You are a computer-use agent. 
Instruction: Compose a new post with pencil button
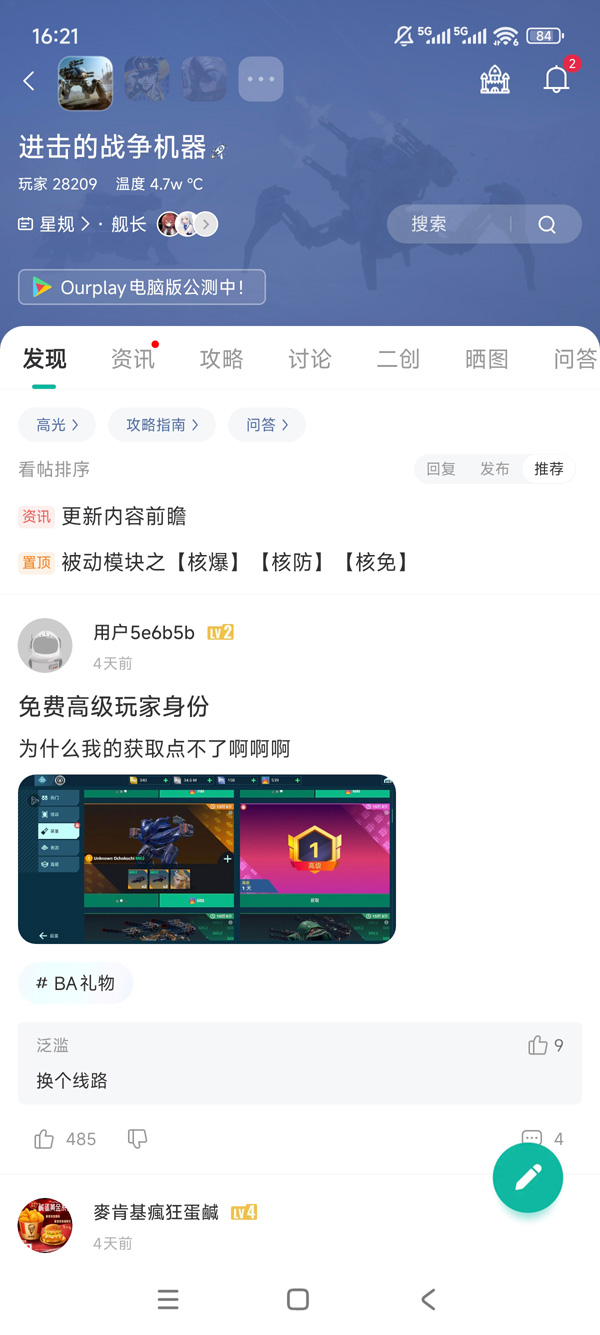pyautogui.click(x=528, y=1177)
